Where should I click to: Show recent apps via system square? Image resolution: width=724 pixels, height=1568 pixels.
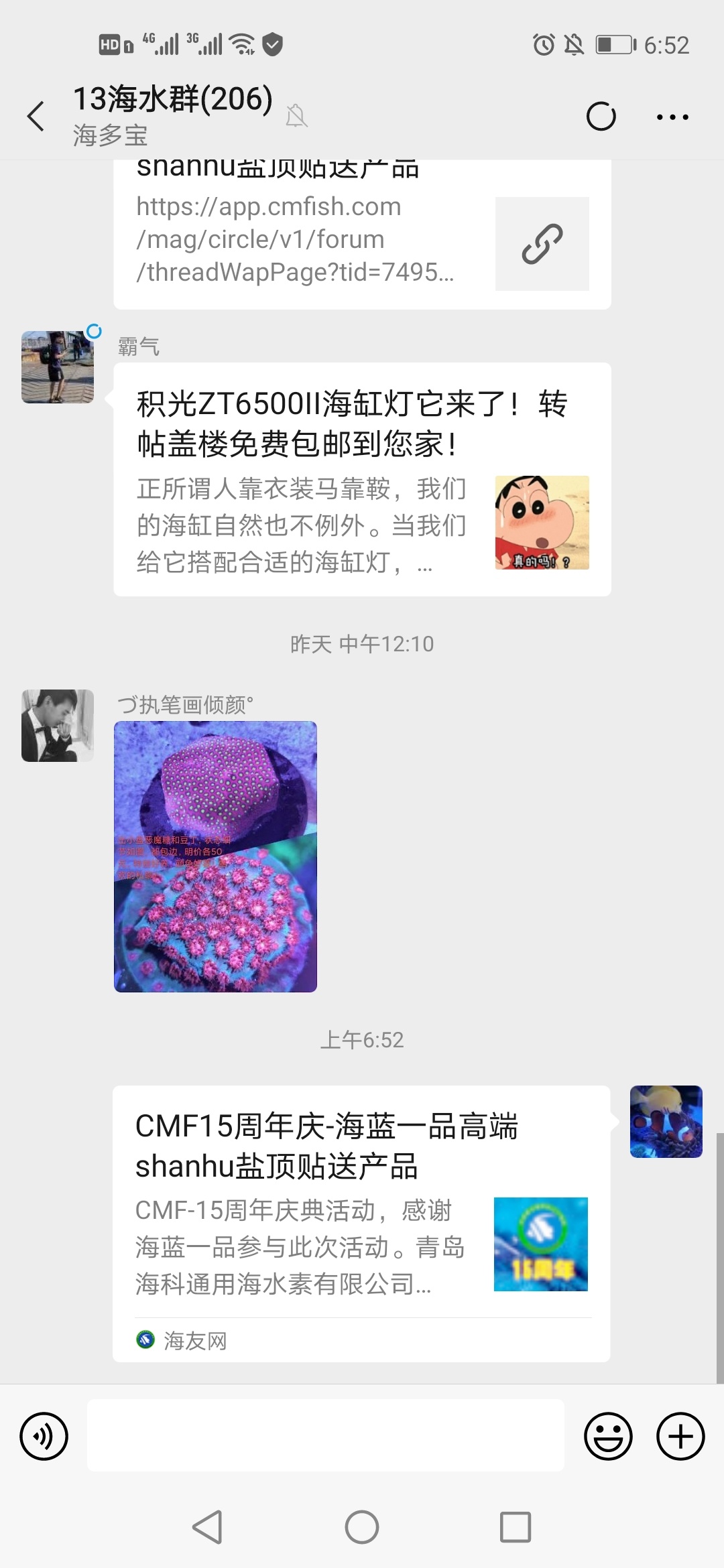516,1527
